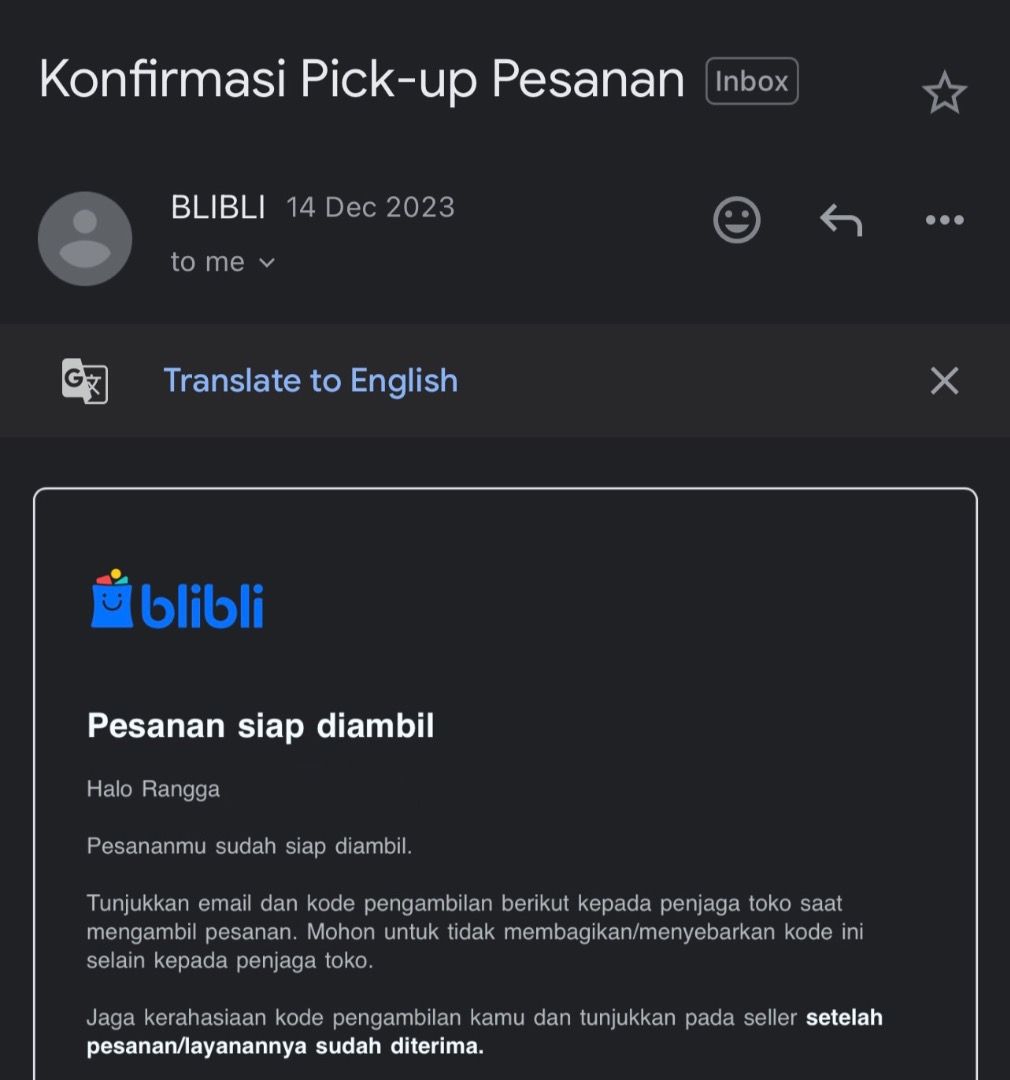The image size is (1010, 1080).
Task: Open the message overflow menu
Action: [x=944, y=220]
